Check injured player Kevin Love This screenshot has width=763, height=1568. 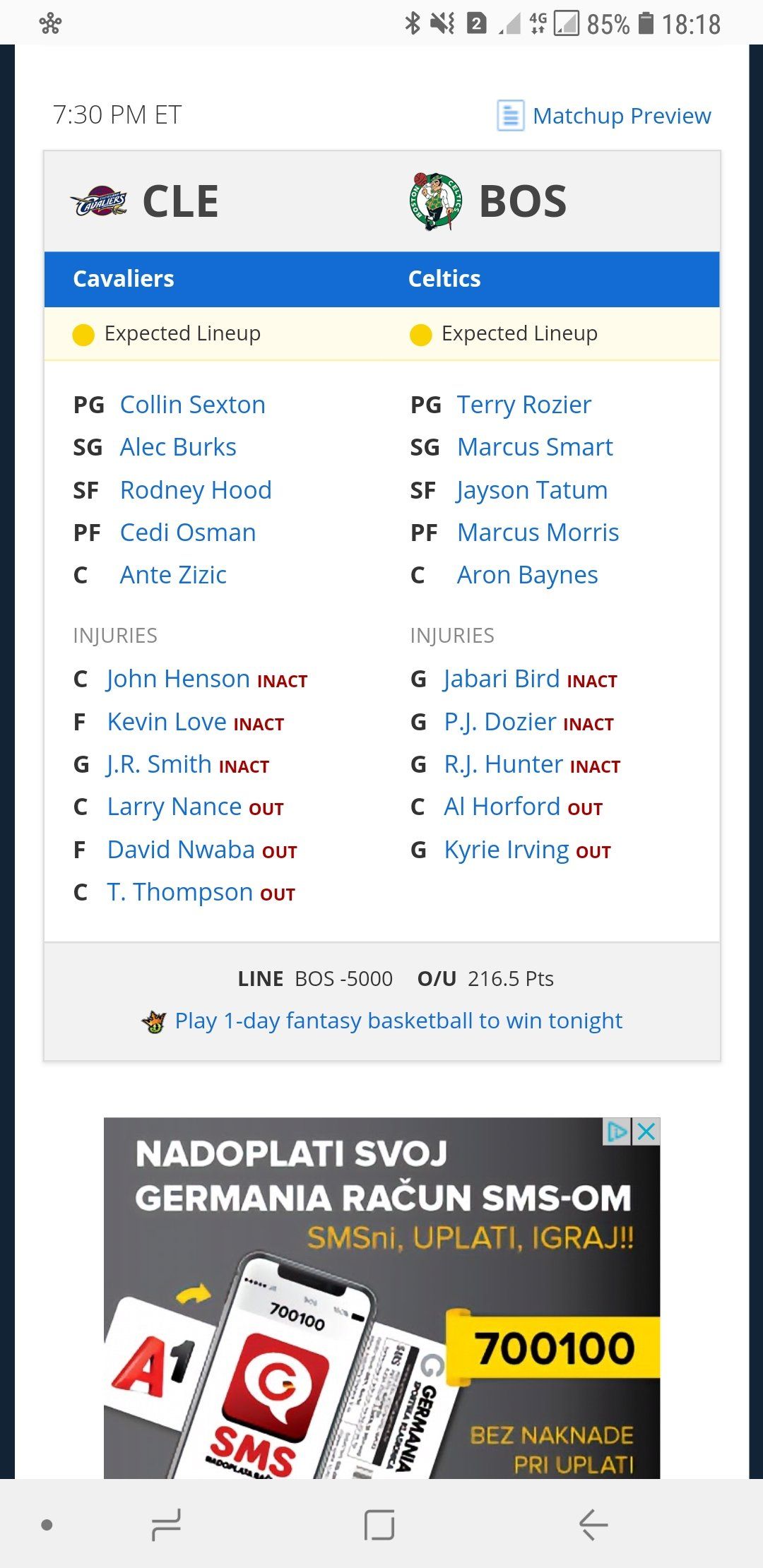pos(167,722)
